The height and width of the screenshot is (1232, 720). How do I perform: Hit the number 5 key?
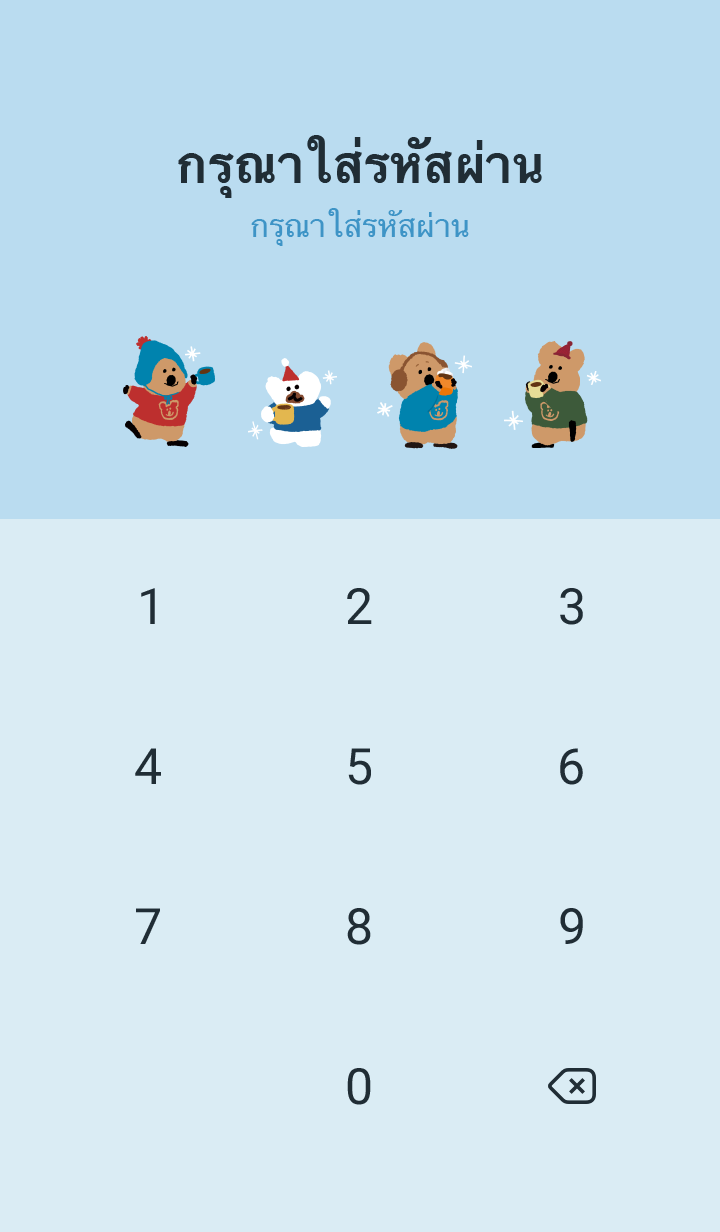(359, 767)
